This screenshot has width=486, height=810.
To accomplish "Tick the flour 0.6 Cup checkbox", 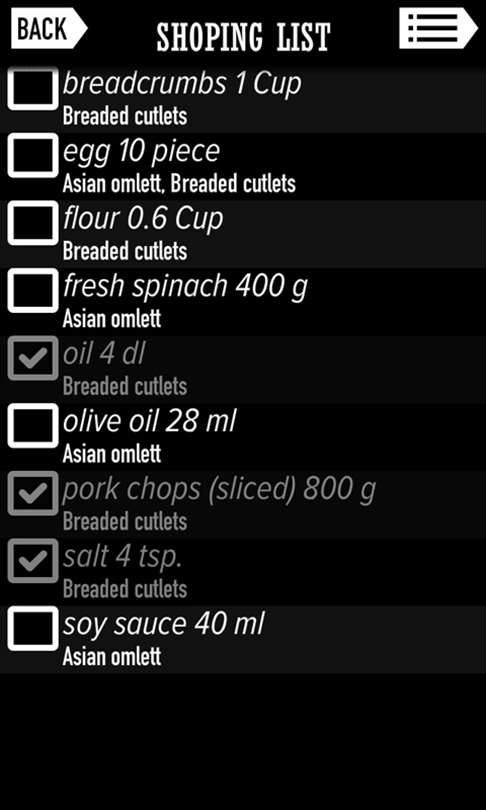I will (x=33, y=223).
